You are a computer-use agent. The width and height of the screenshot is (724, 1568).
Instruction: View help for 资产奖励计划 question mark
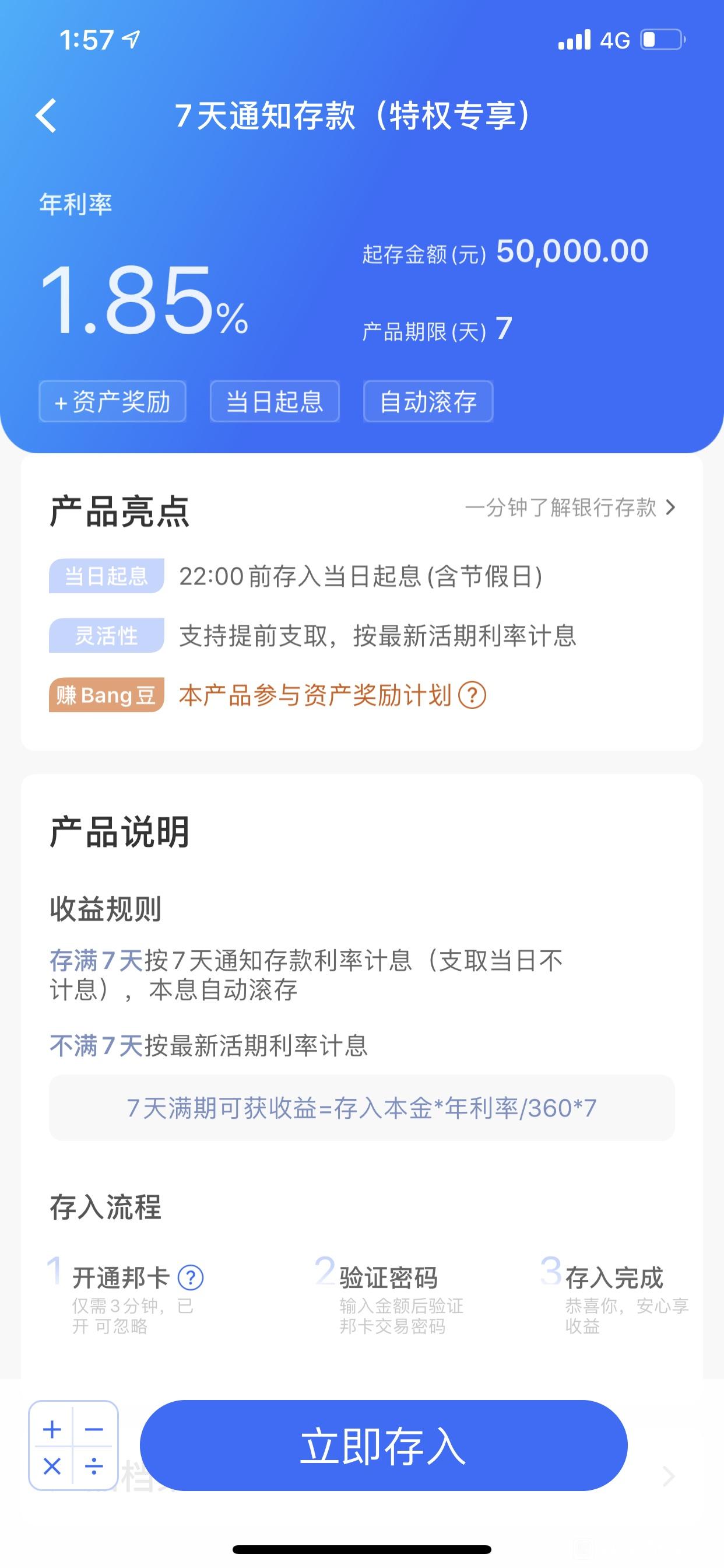coord(472,695)
